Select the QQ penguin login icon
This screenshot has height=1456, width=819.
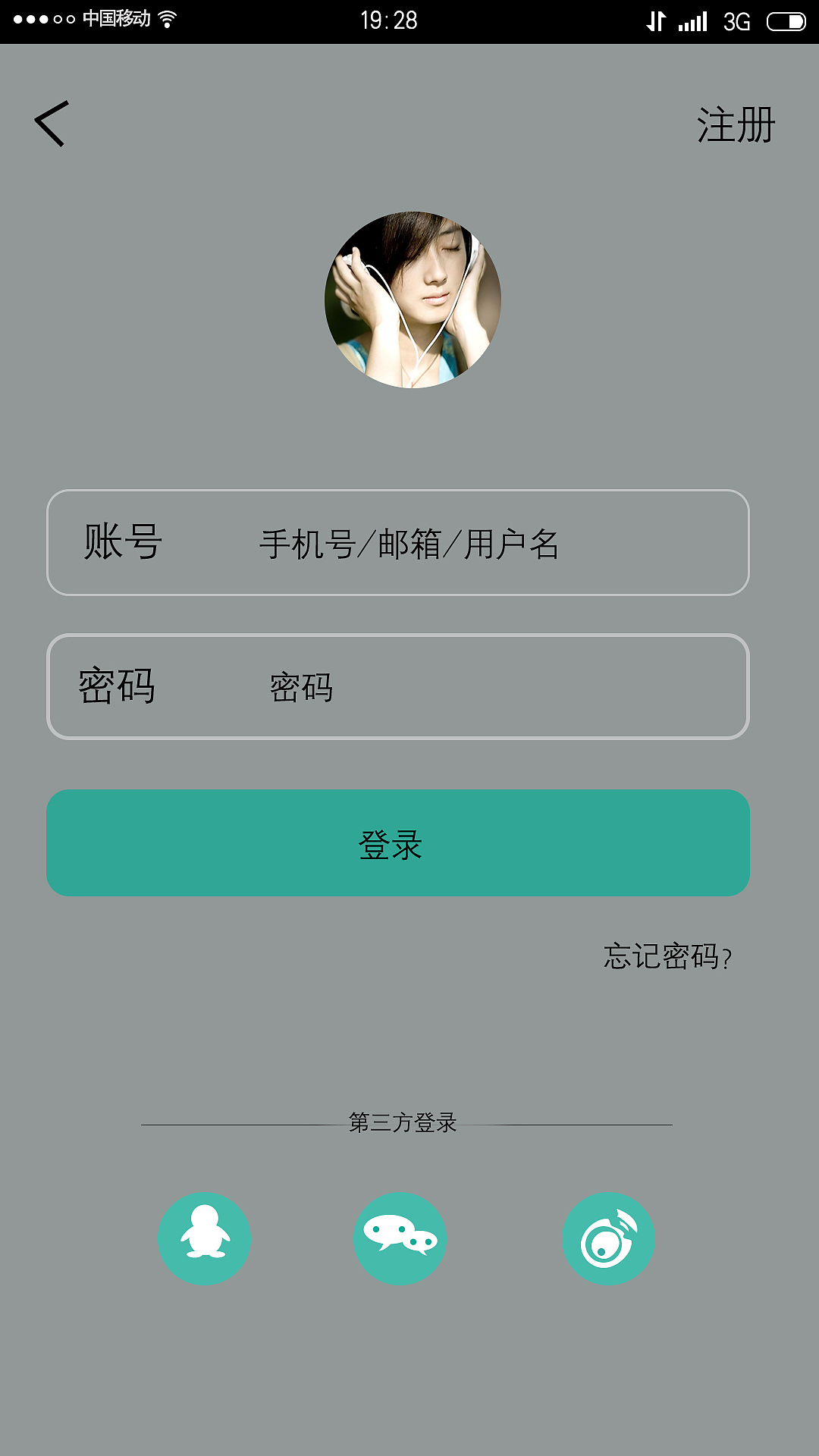pos(204,1236)
